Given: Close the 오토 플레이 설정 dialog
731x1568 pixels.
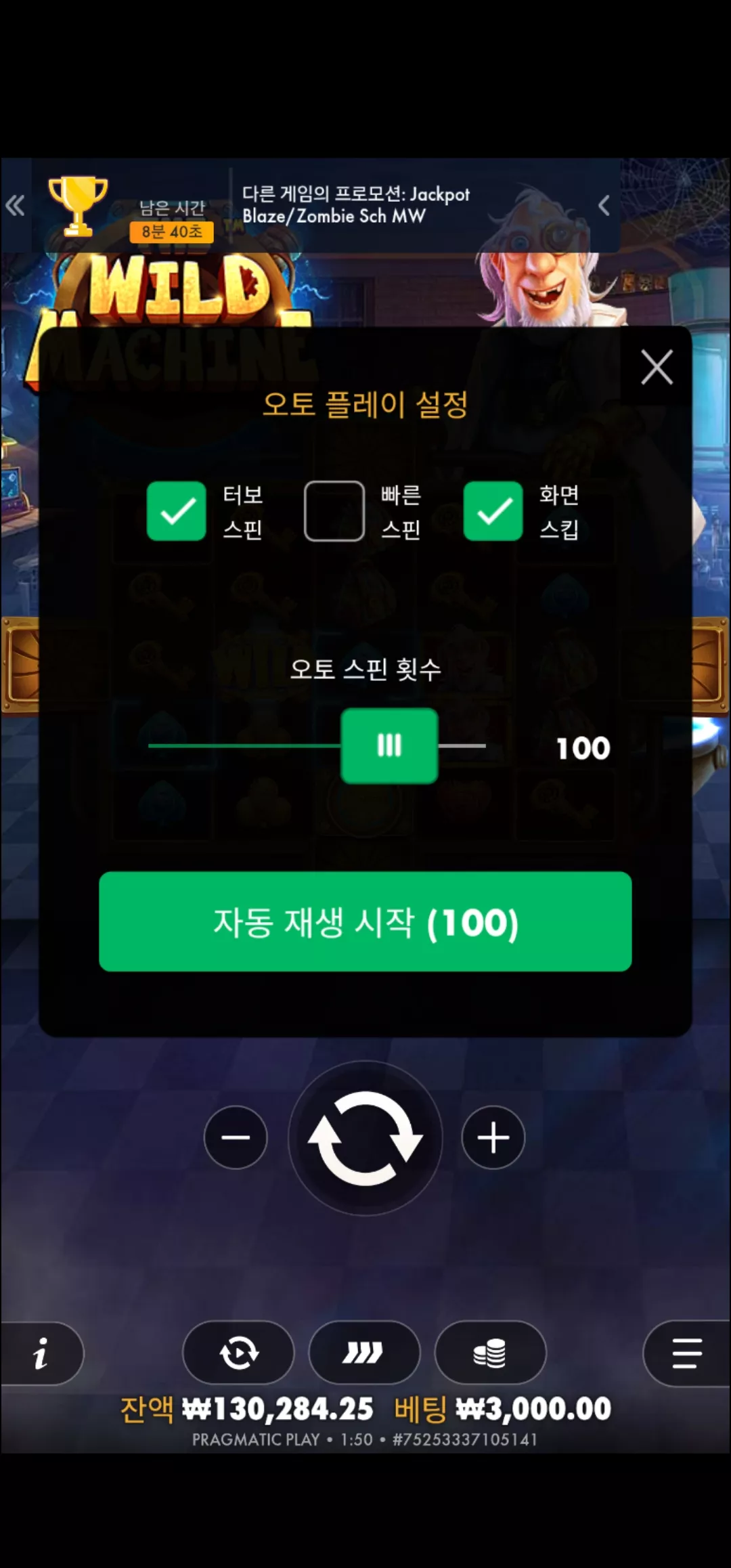Looking at the screenshot, I should pos(657,367).
